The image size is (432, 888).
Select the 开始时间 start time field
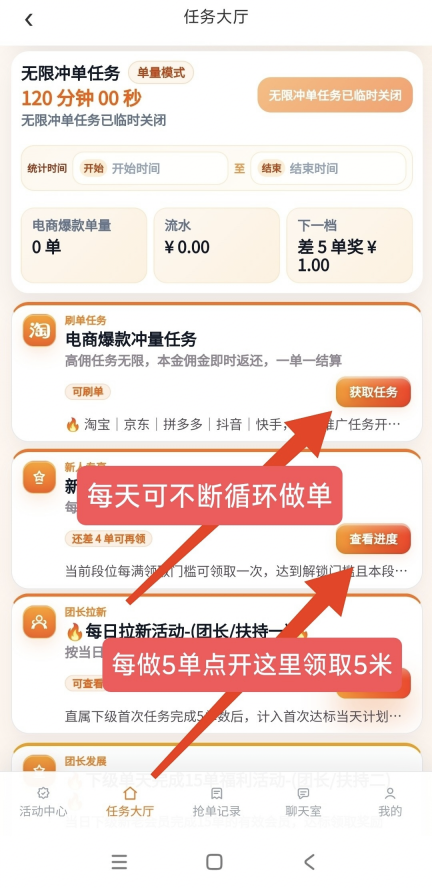(150, 168)
